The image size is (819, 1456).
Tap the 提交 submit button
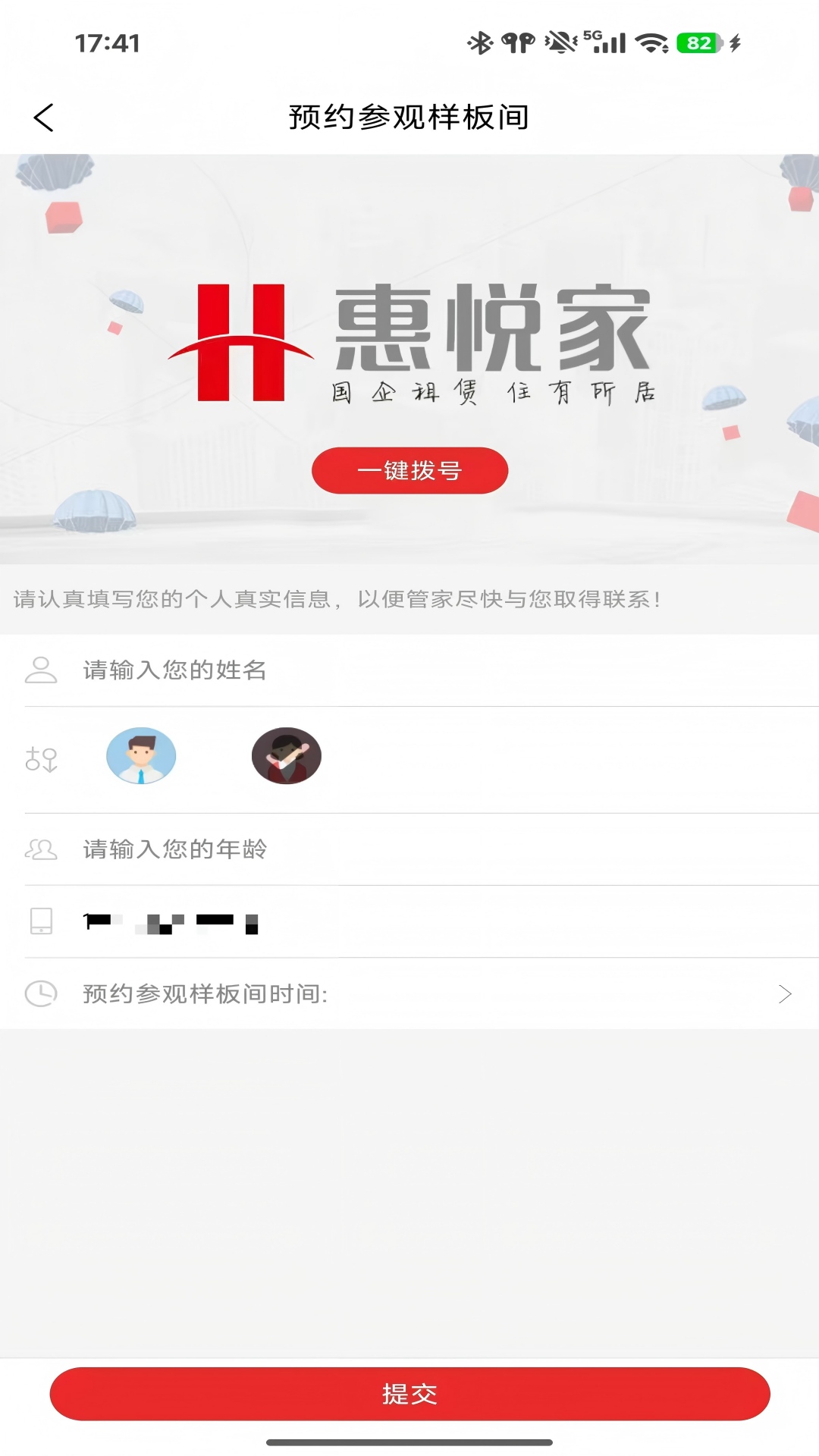(x=409, y=1393)
